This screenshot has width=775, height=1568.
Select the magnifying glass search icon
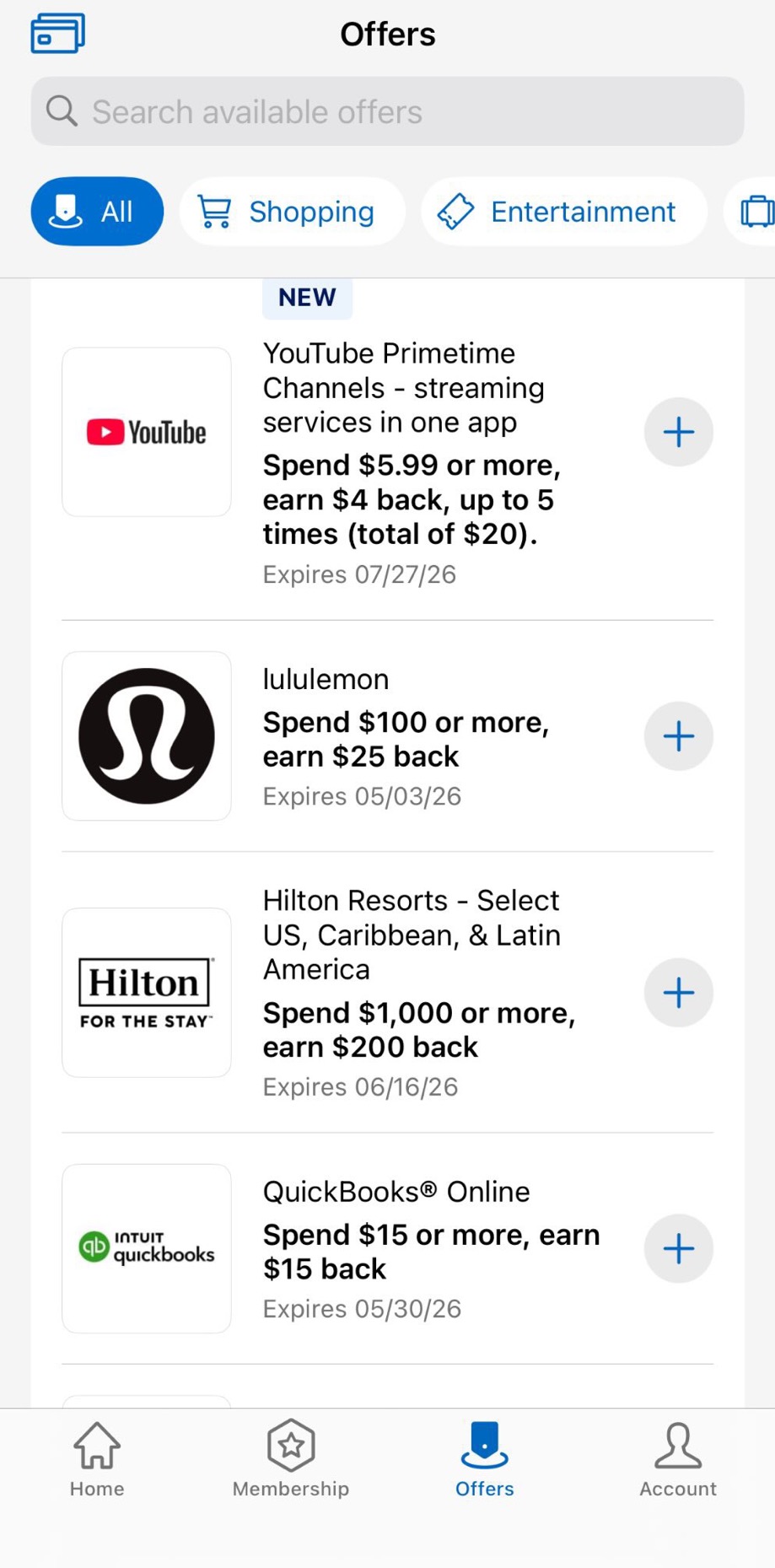coord(61,110)
